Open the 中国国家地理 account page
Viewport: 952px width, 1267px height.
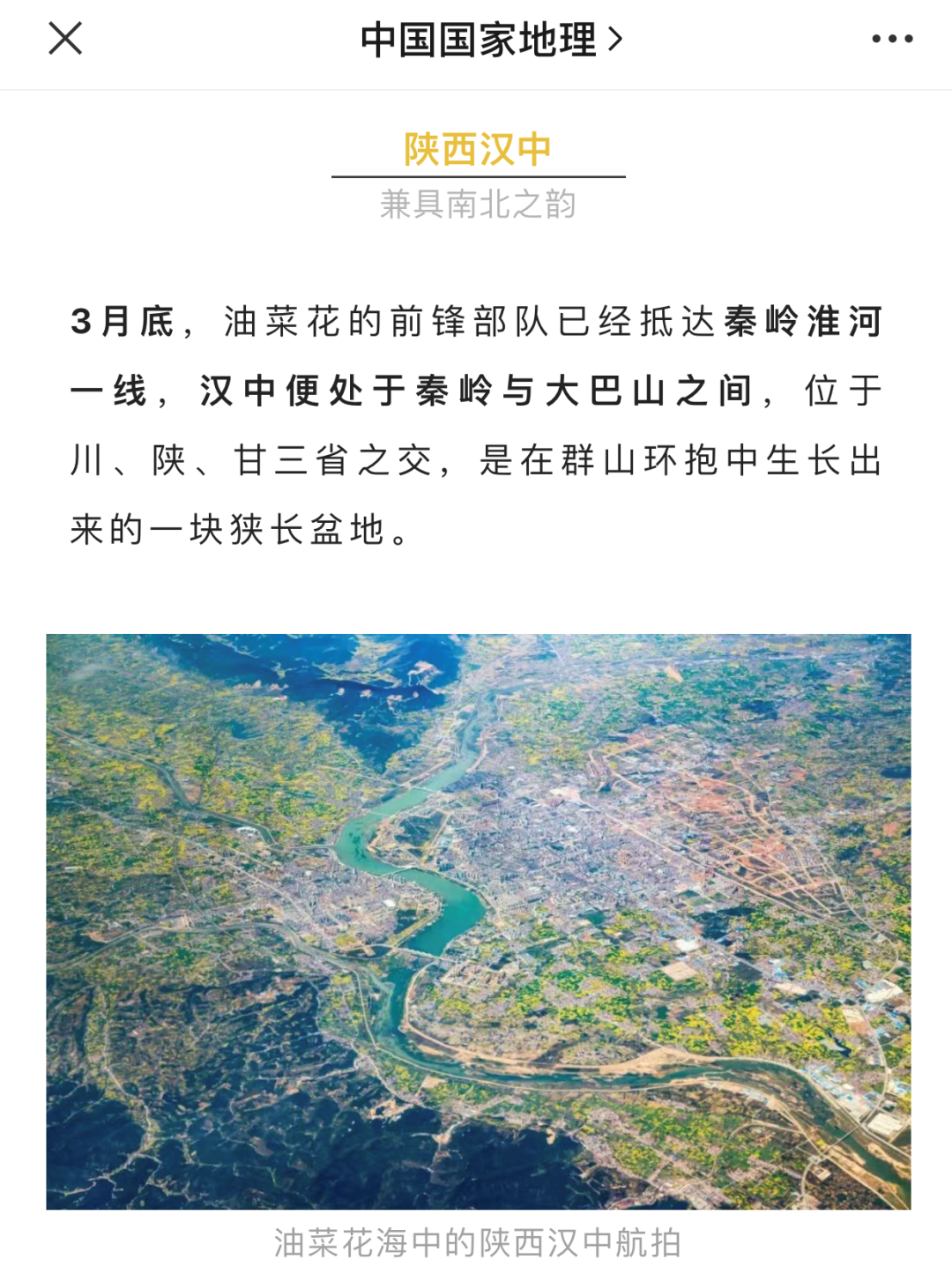pyautogui.click(x=490, y=40)
